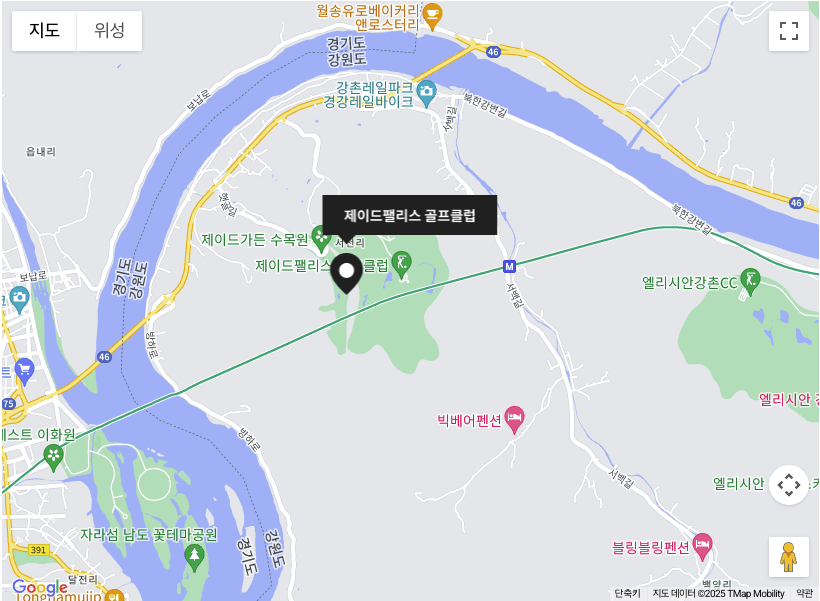The image size is (820, 601).
Task: Open 빅베어펜션 lodging marker
Action: (x=514, y=419)
